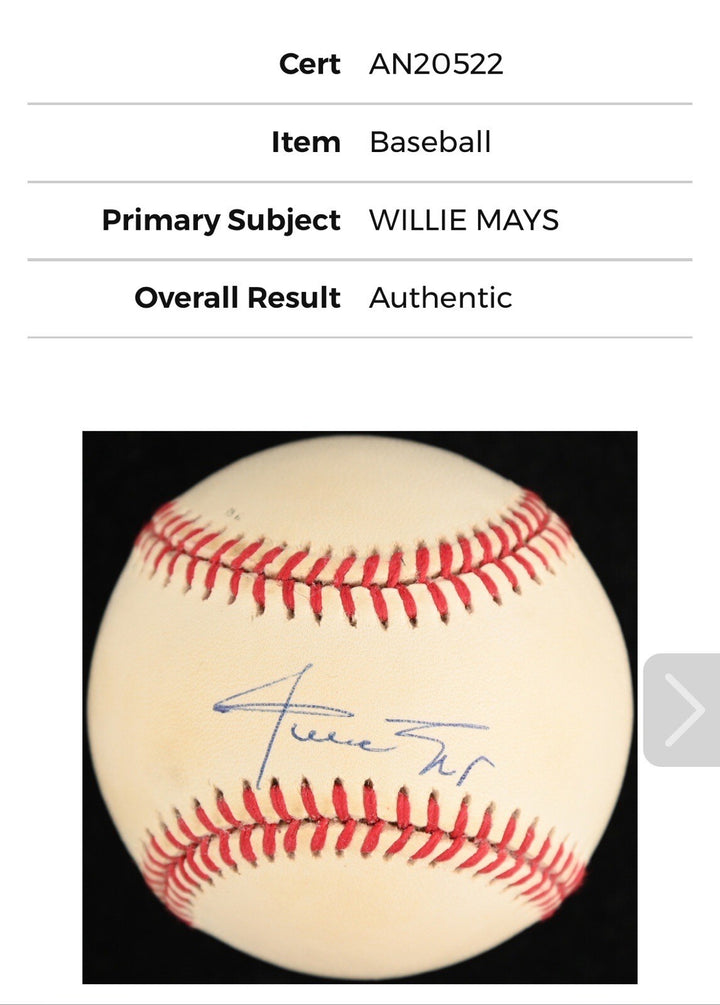The height and width of the screenshot is (1005, 720).
Task: Click the Cert row label
Action: [308, 63]
